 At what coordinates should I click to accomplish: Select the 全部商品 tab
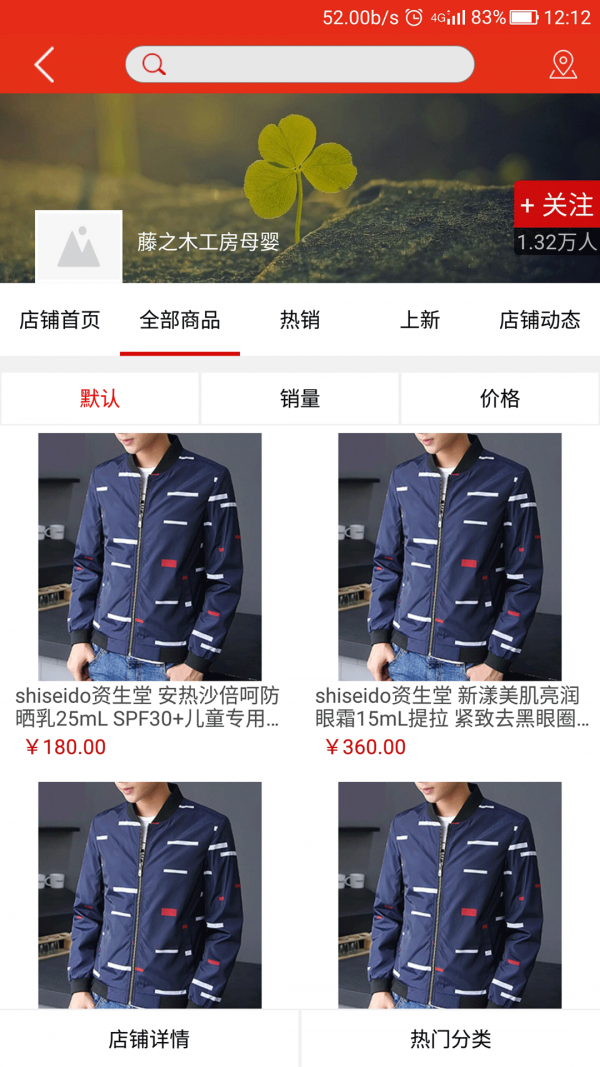click(x=180, y=320)
